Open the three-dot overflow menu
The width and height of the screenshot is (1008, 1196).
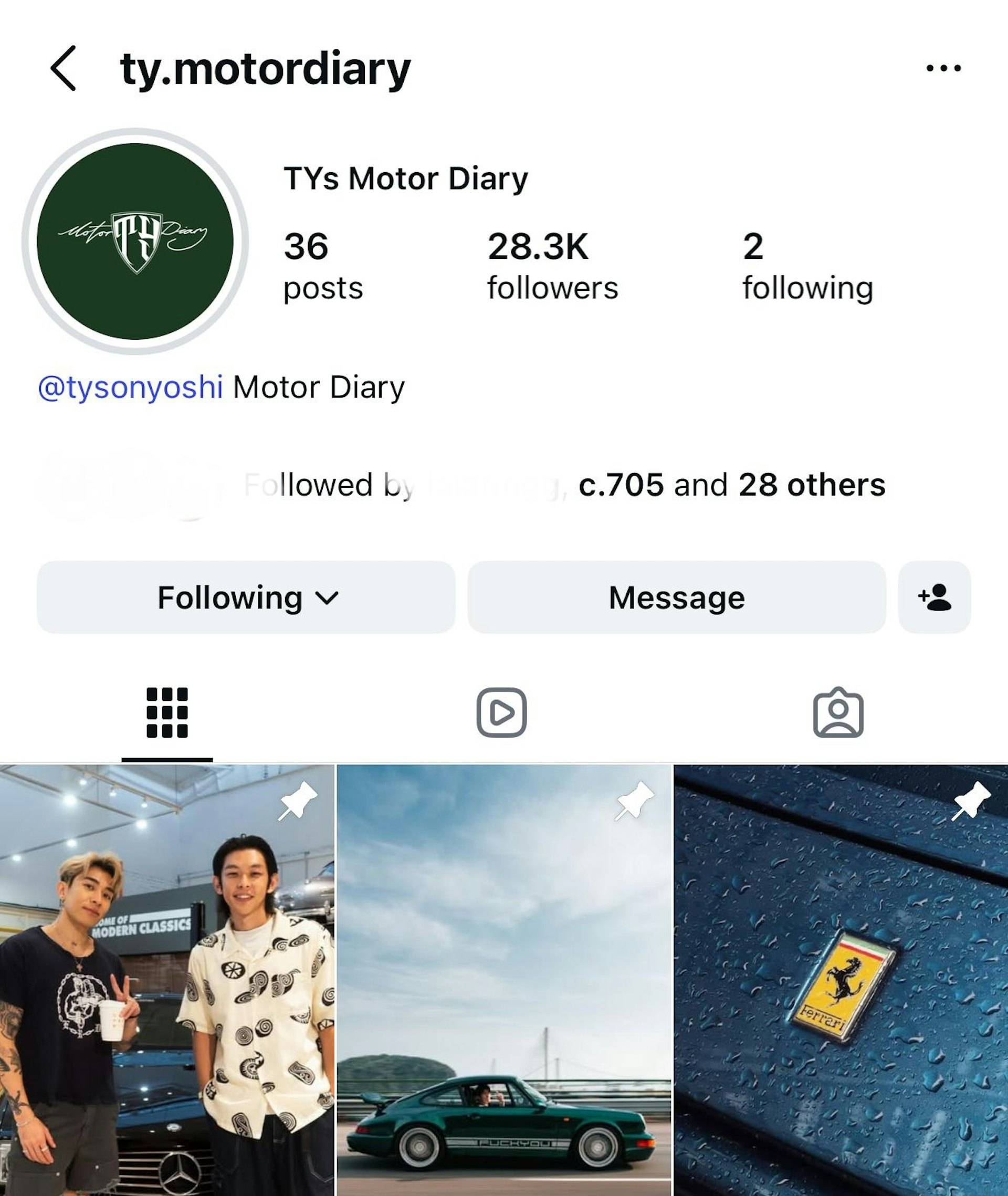coord(943,69)
